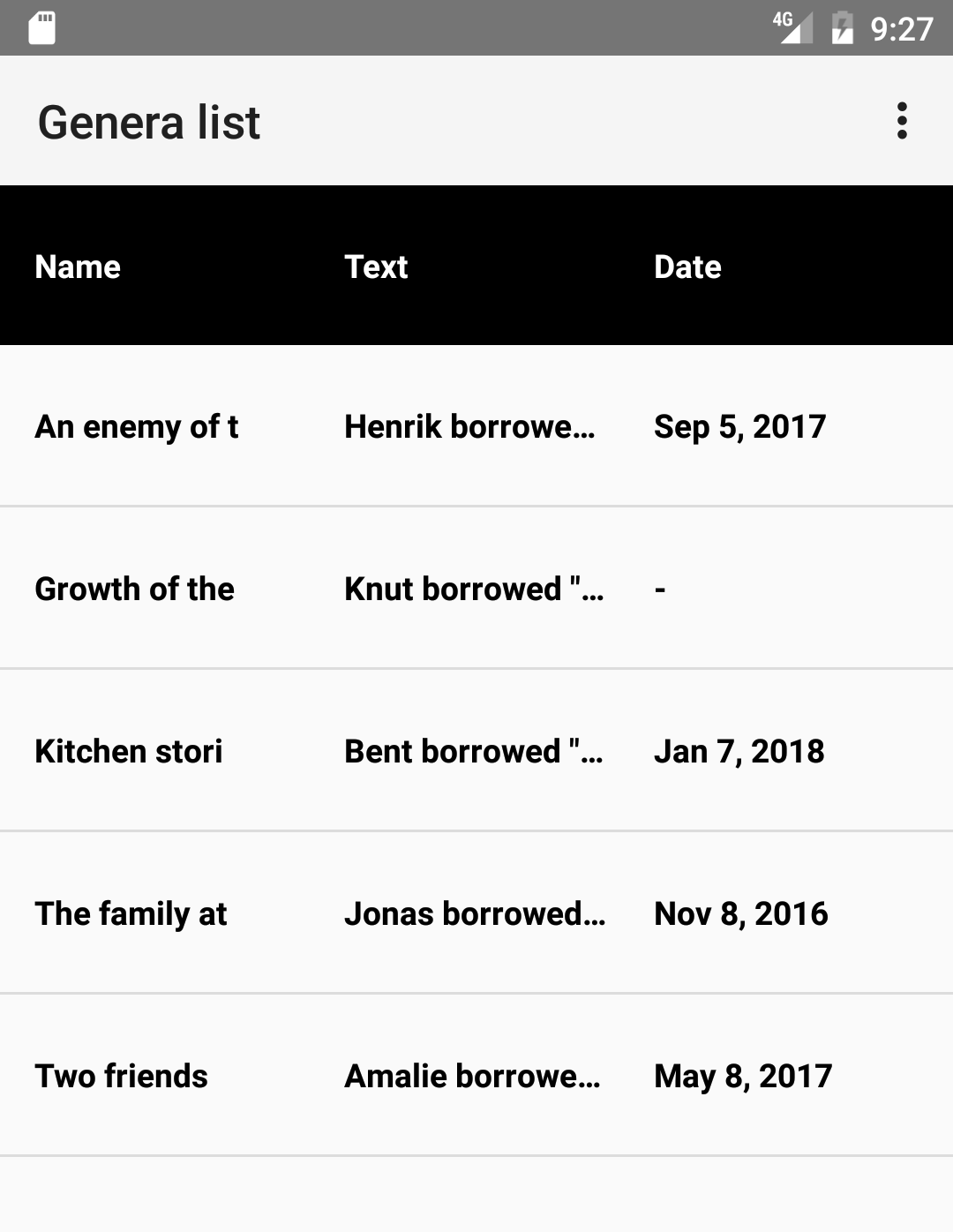
Task: Open the "Kitchen stori" entry
Action: tap(129, 751)
